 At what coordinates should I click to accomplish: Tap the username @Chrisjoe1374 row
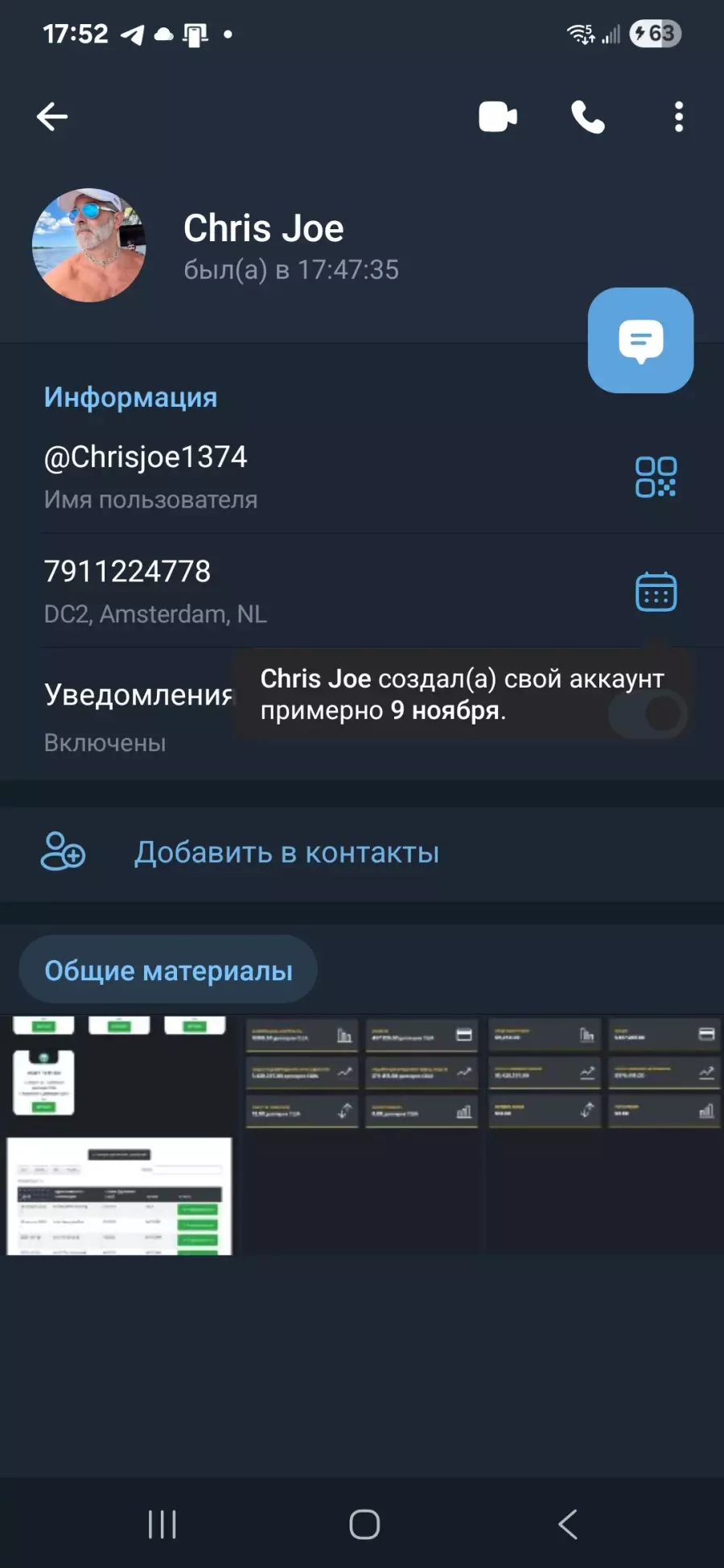pos(241,476)
